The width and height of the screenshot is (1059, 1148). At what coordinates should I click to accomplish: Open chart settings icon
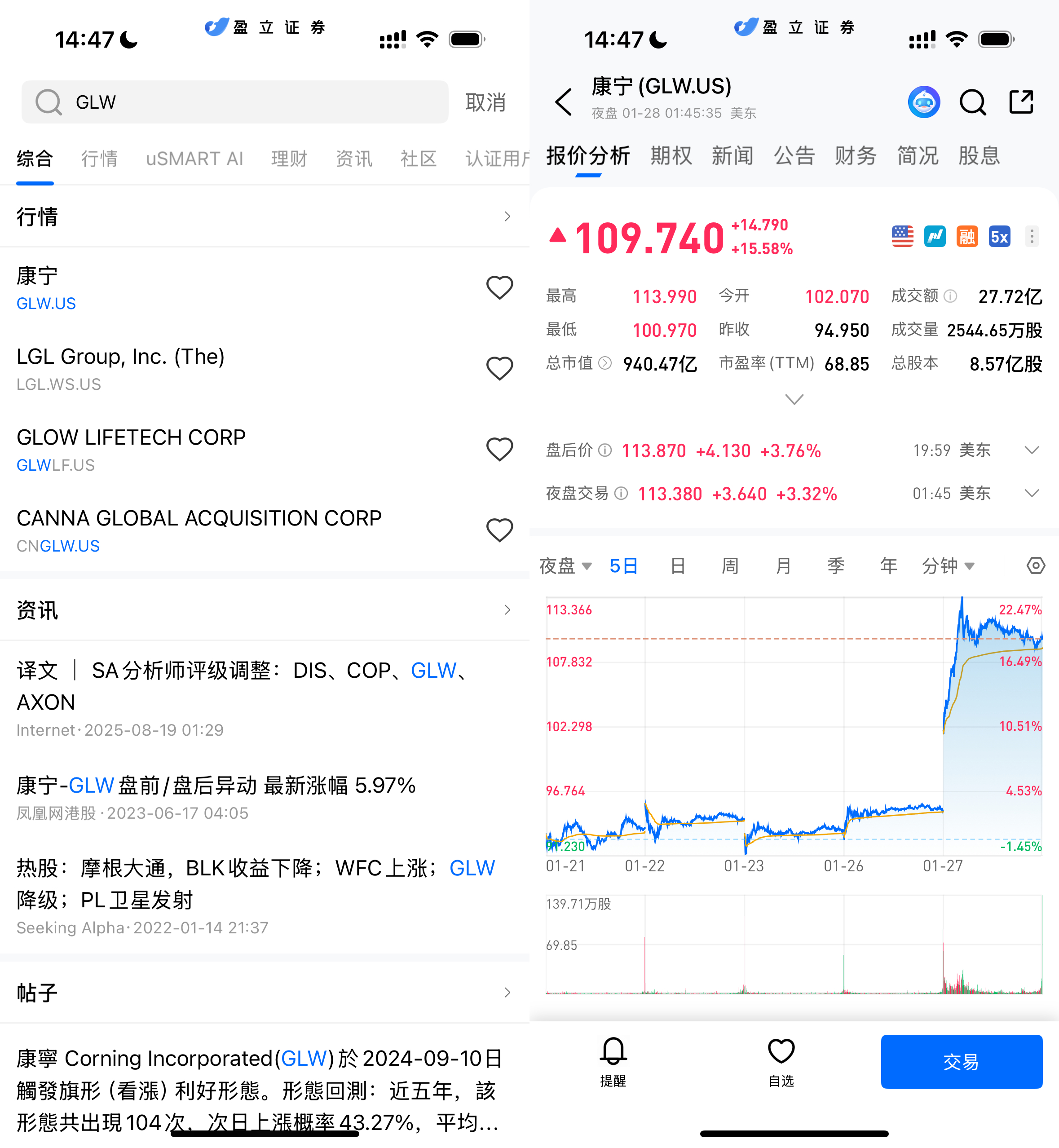[1036, 566]
